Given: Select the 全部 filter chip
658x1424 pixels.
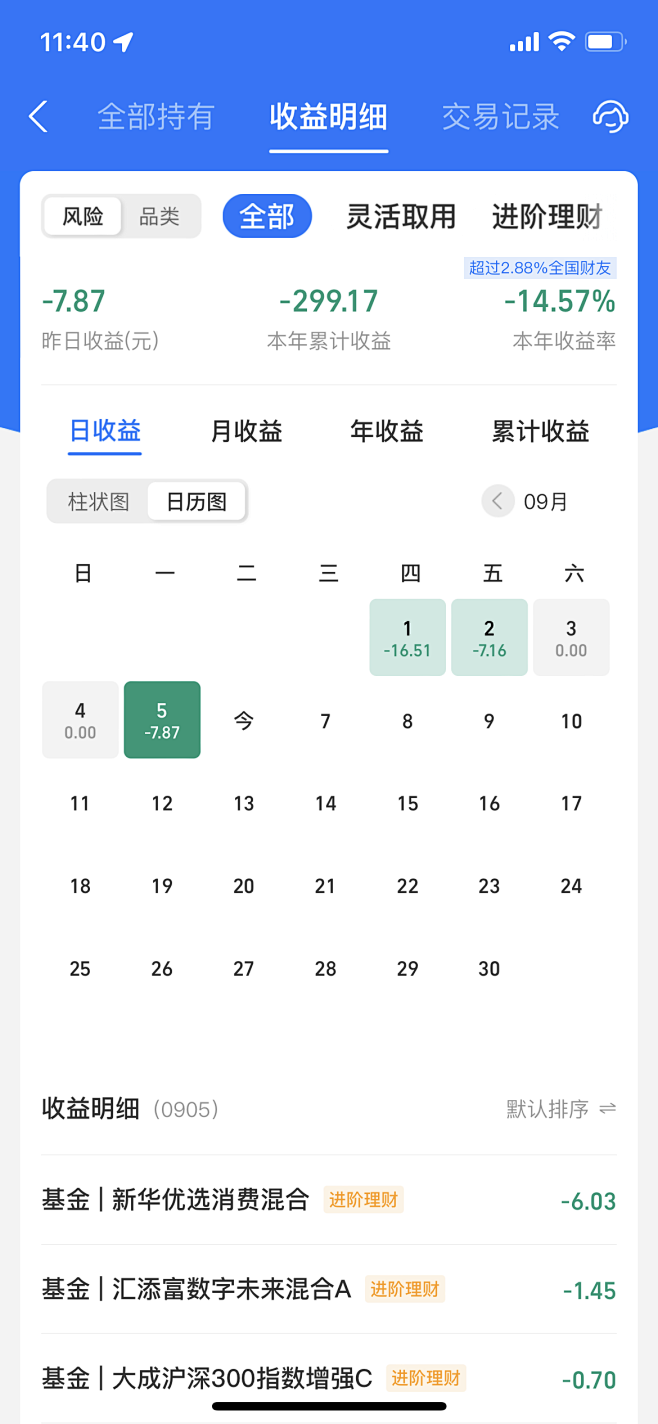Looking at the screenshot, I should (267, 216).
